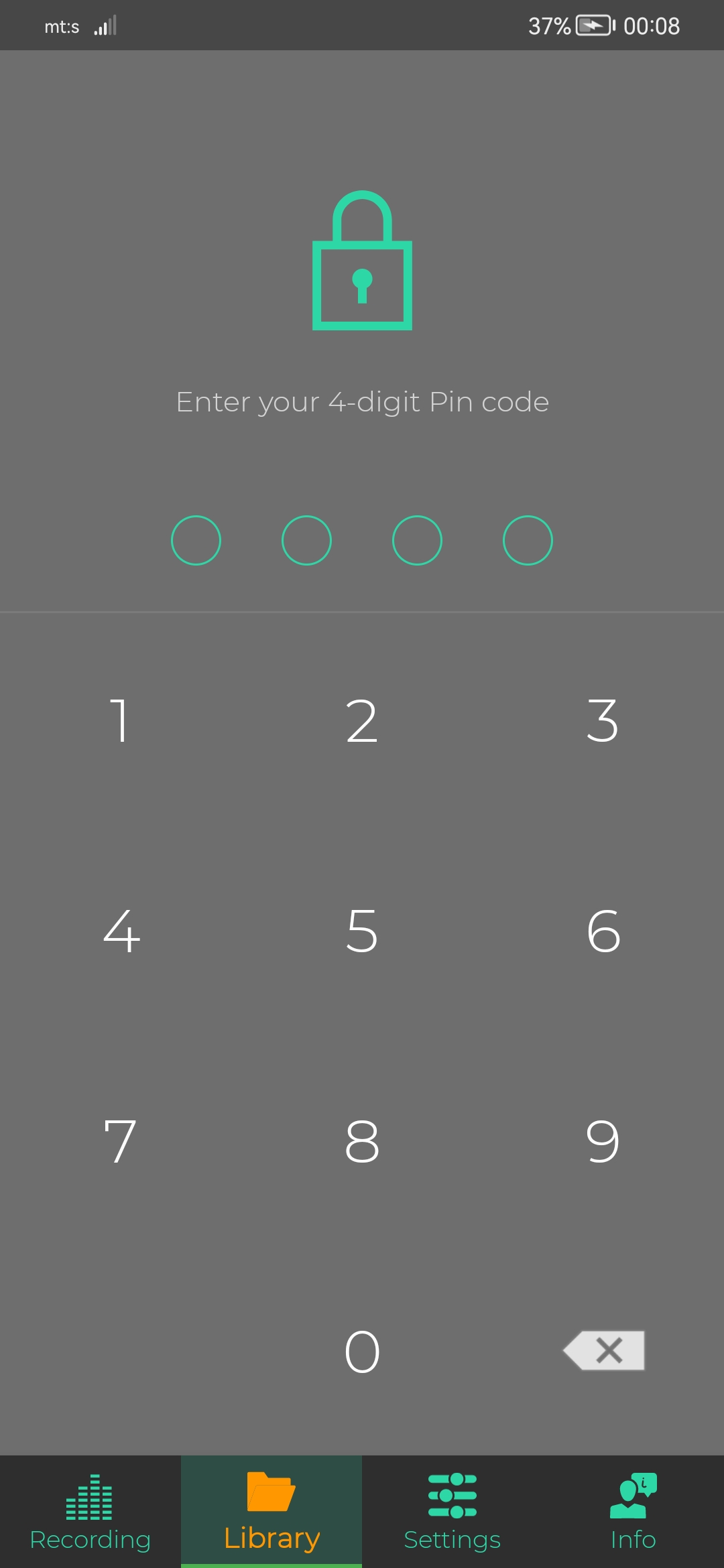The width and height of the screenshot is (724, 1568).
Task: Go to the Info tab
Action: (633, 1512)
